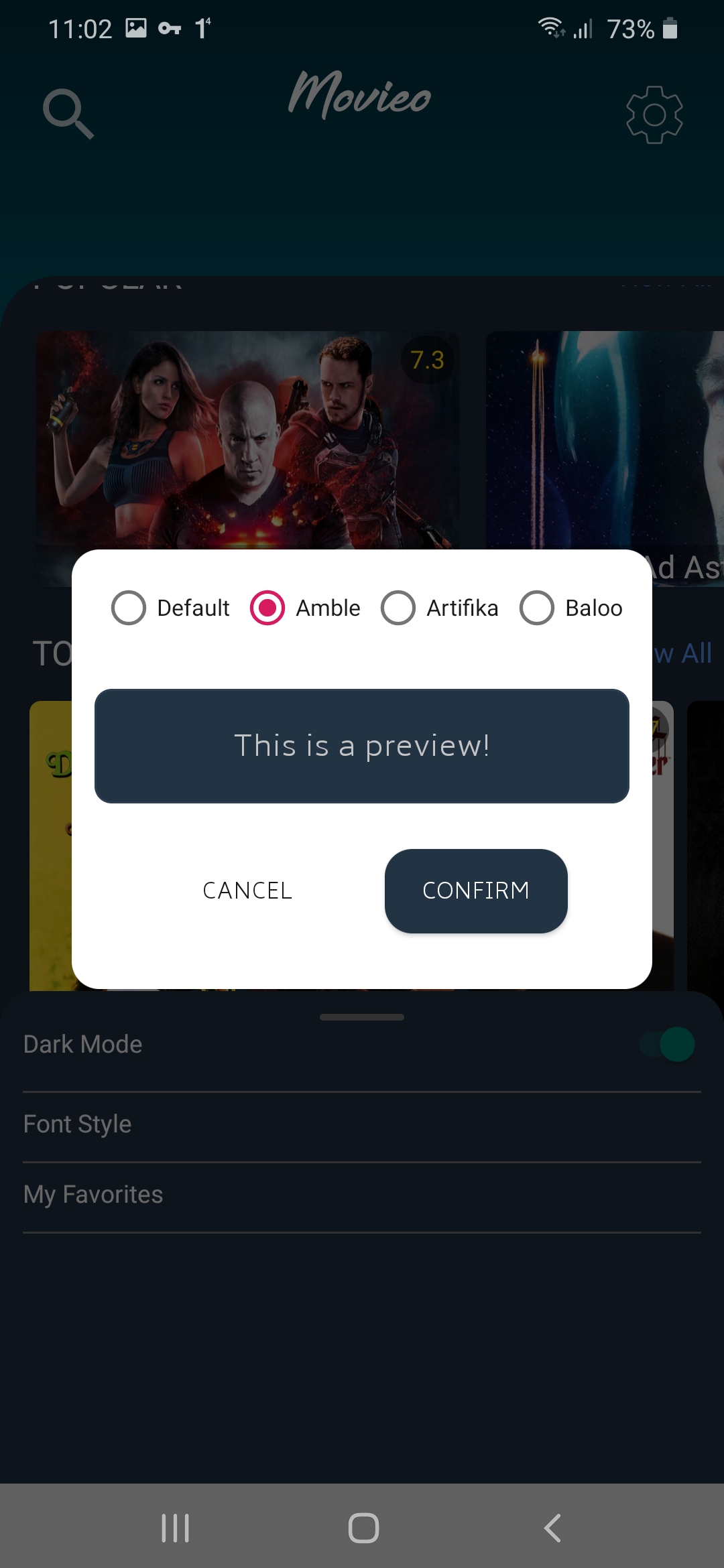Select the Default font option

170,608
